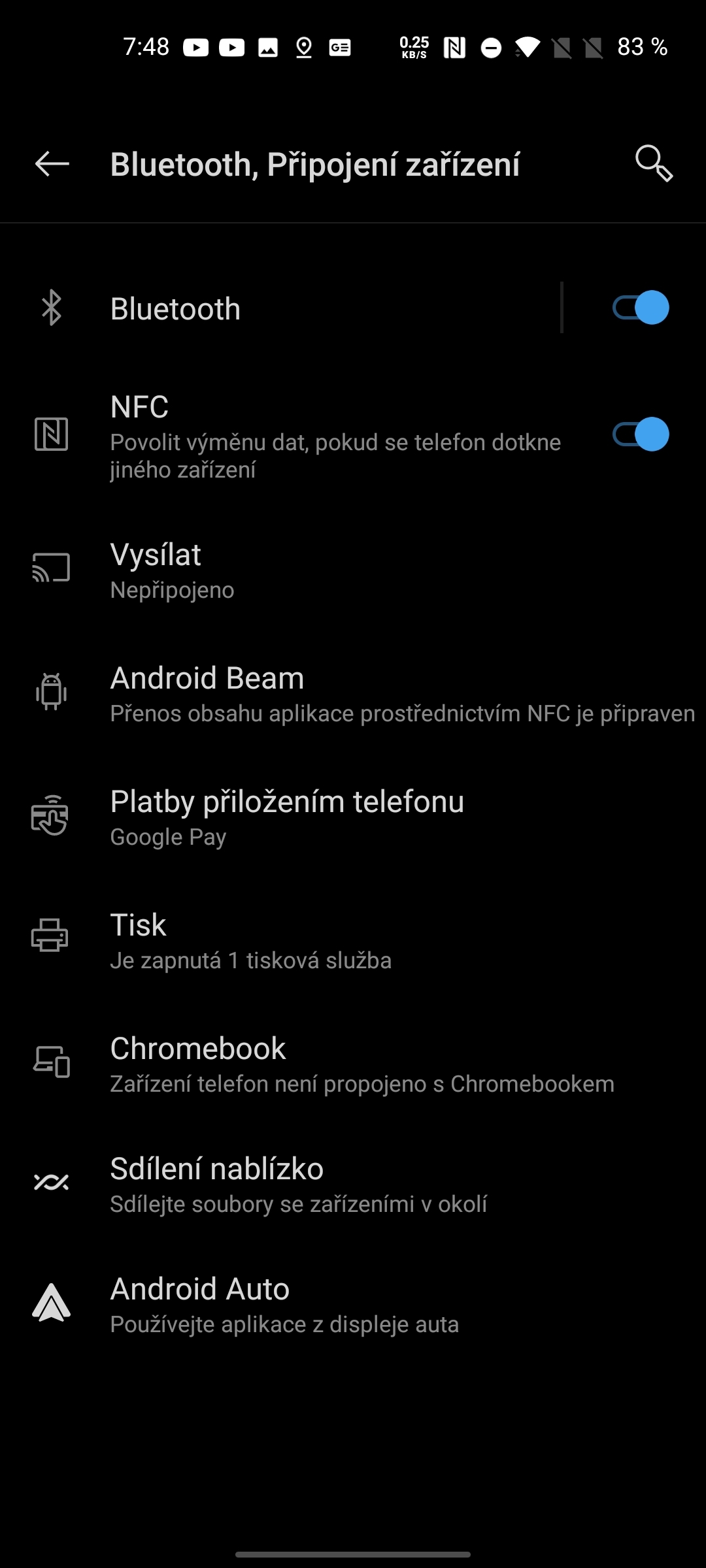Open the Platby přiložením telefonu entry
The image size is (706, 1568).
288,815
